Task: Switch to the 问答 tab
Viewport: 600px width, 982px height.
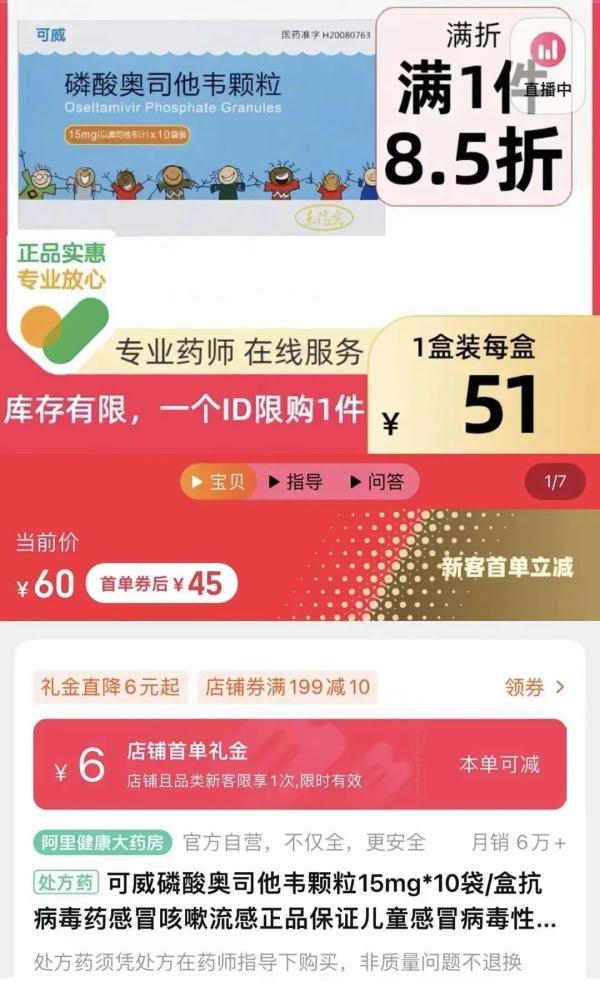Action: pyautogui.click(x=377, y=482)
